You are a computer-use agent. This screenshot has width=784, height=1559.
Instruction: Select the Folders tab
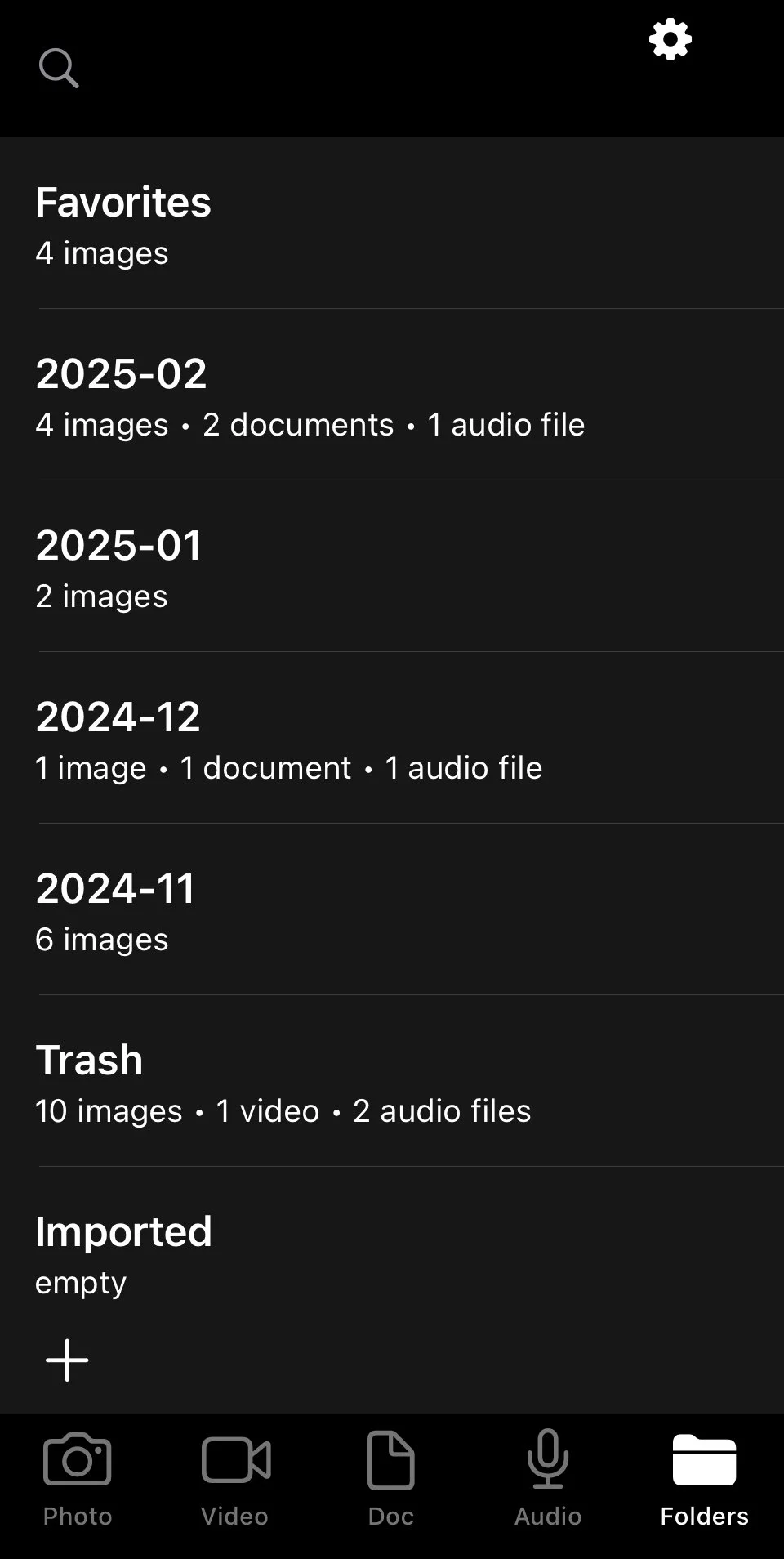click(705, 1479)
